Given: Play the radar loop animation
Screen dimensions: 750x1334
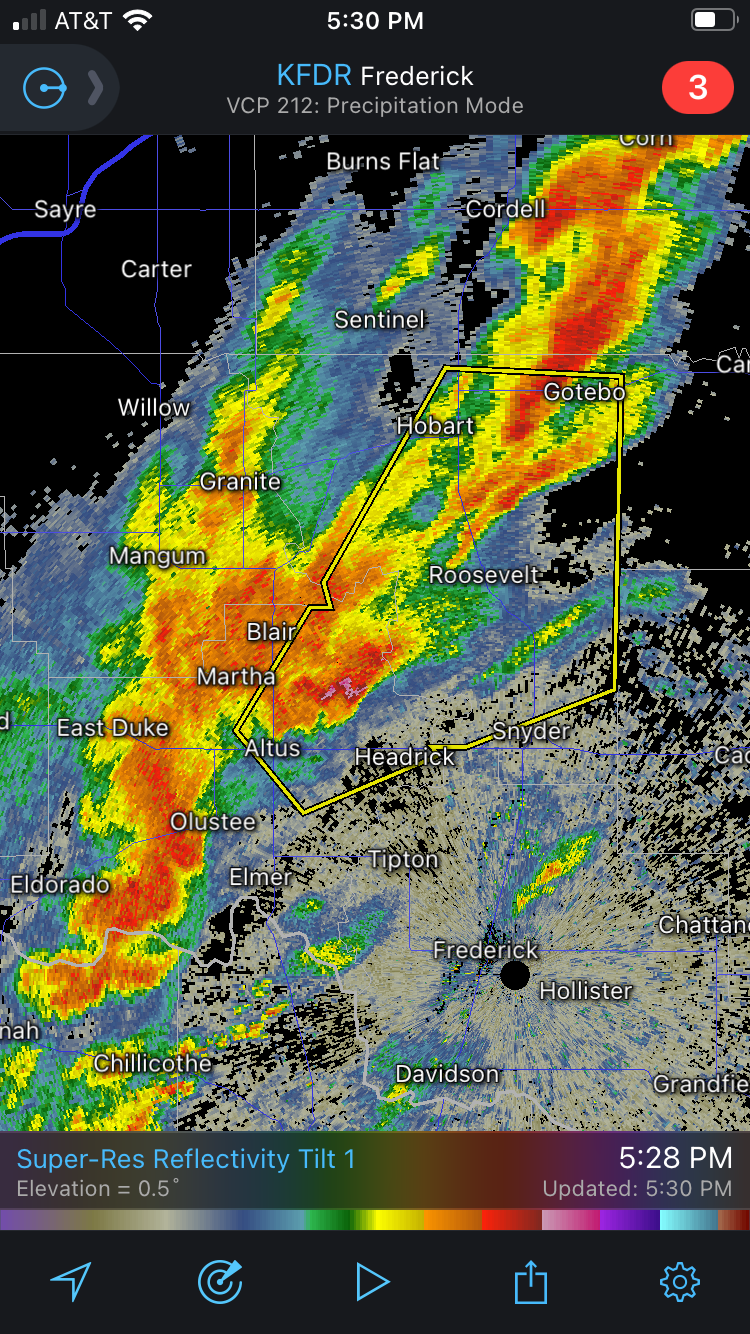Looking at the screenshot, I should click(x=372, y=1281).
